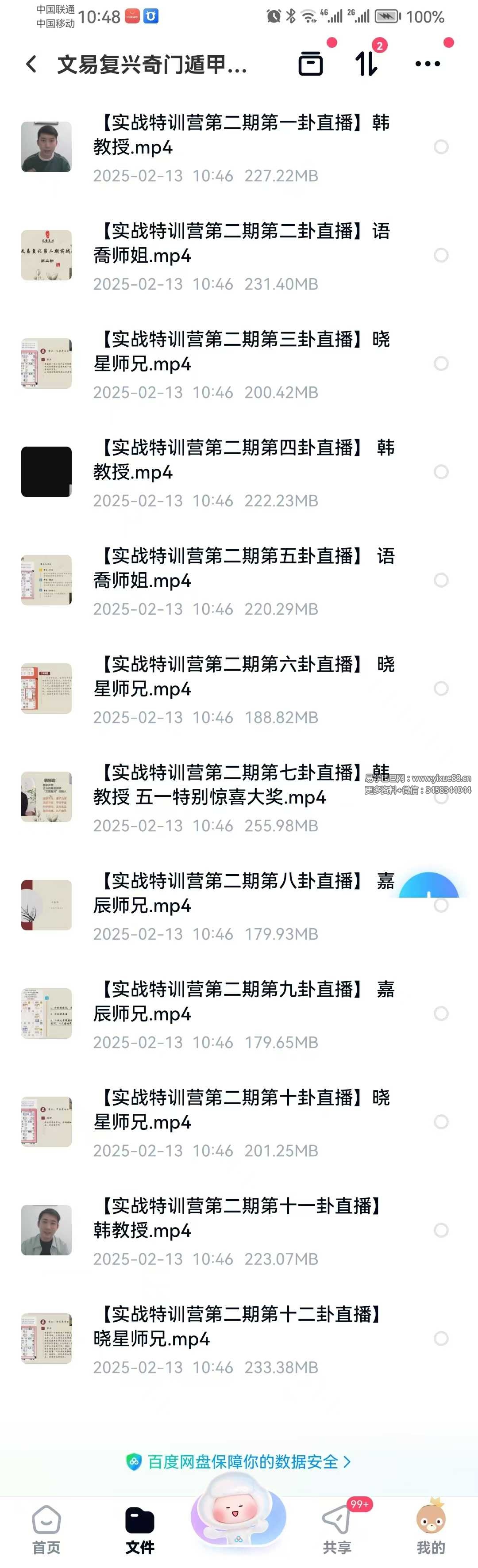The width and height of the screenshot is (478, 1568).
Task: Select the 第五卦直播 语乔师姐 file circle
Action: pyautogui.click(x=441, y=580)
